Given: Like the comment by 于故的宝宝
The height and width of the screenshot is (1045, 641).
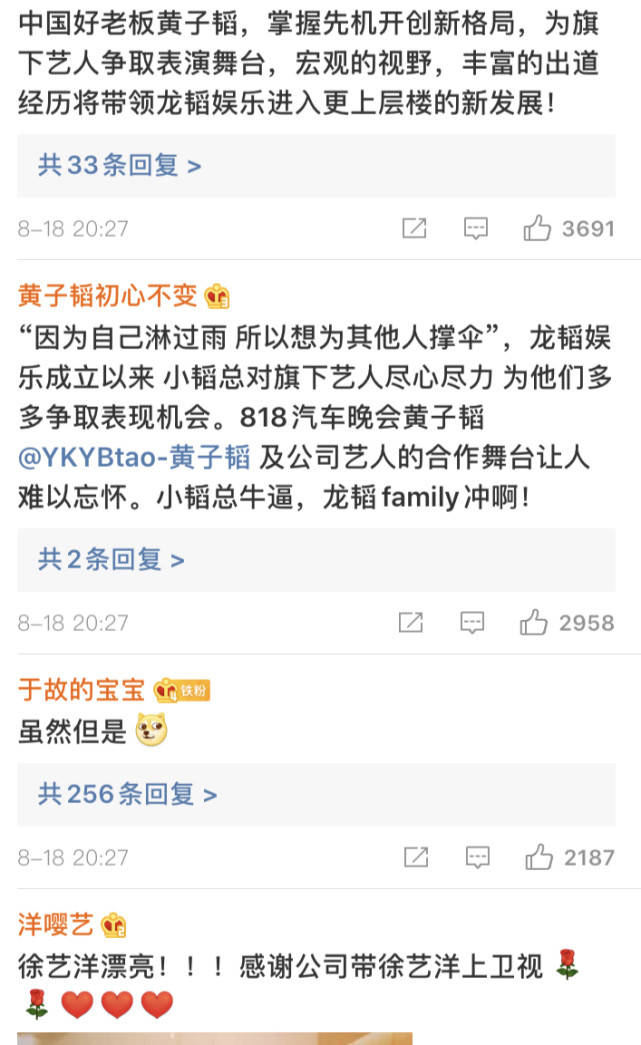Looking at the screenshot, I should pos(540,857).
